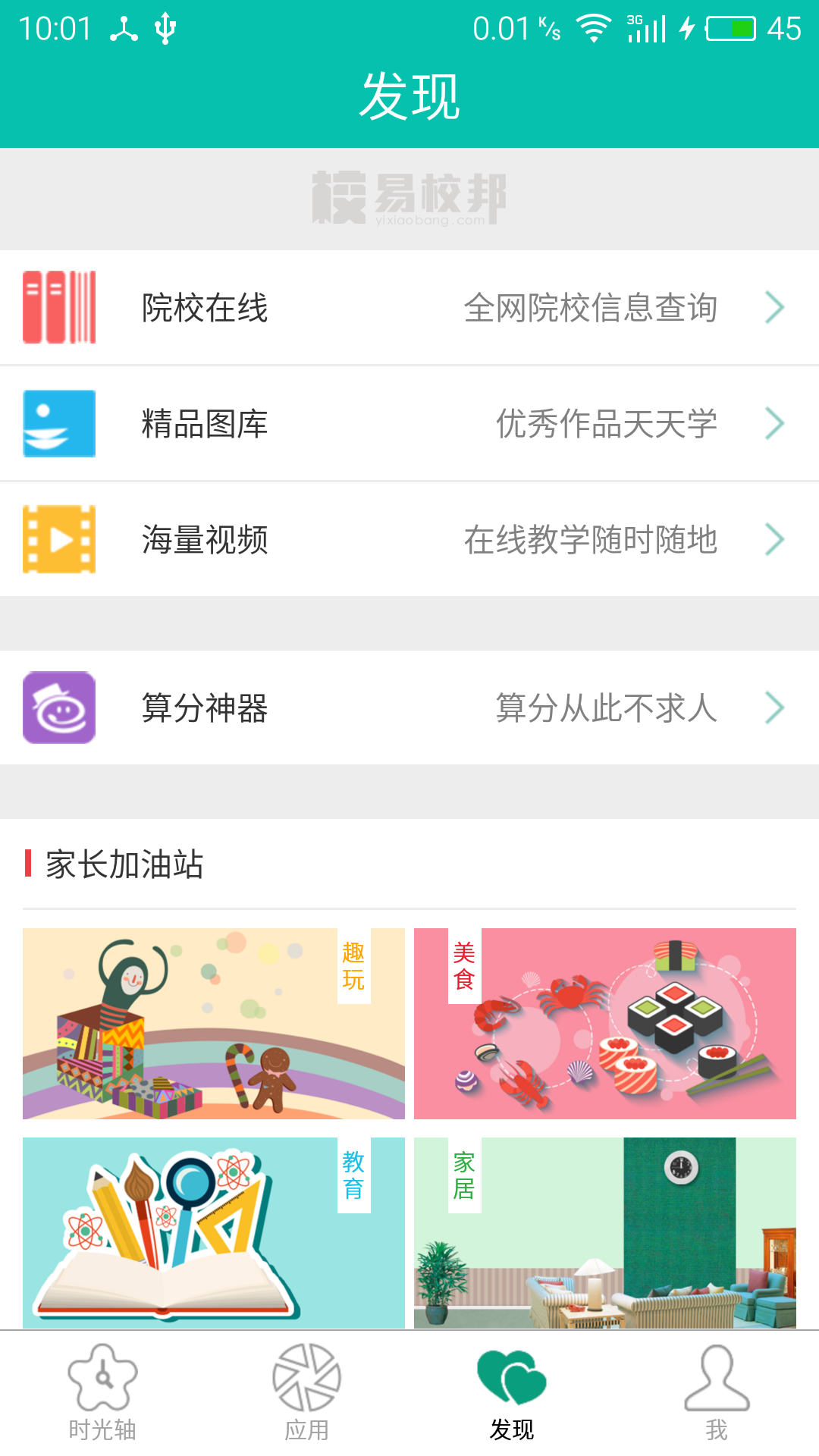
Task: Tap the 家长加油站 section header
Action: (121, 863)
